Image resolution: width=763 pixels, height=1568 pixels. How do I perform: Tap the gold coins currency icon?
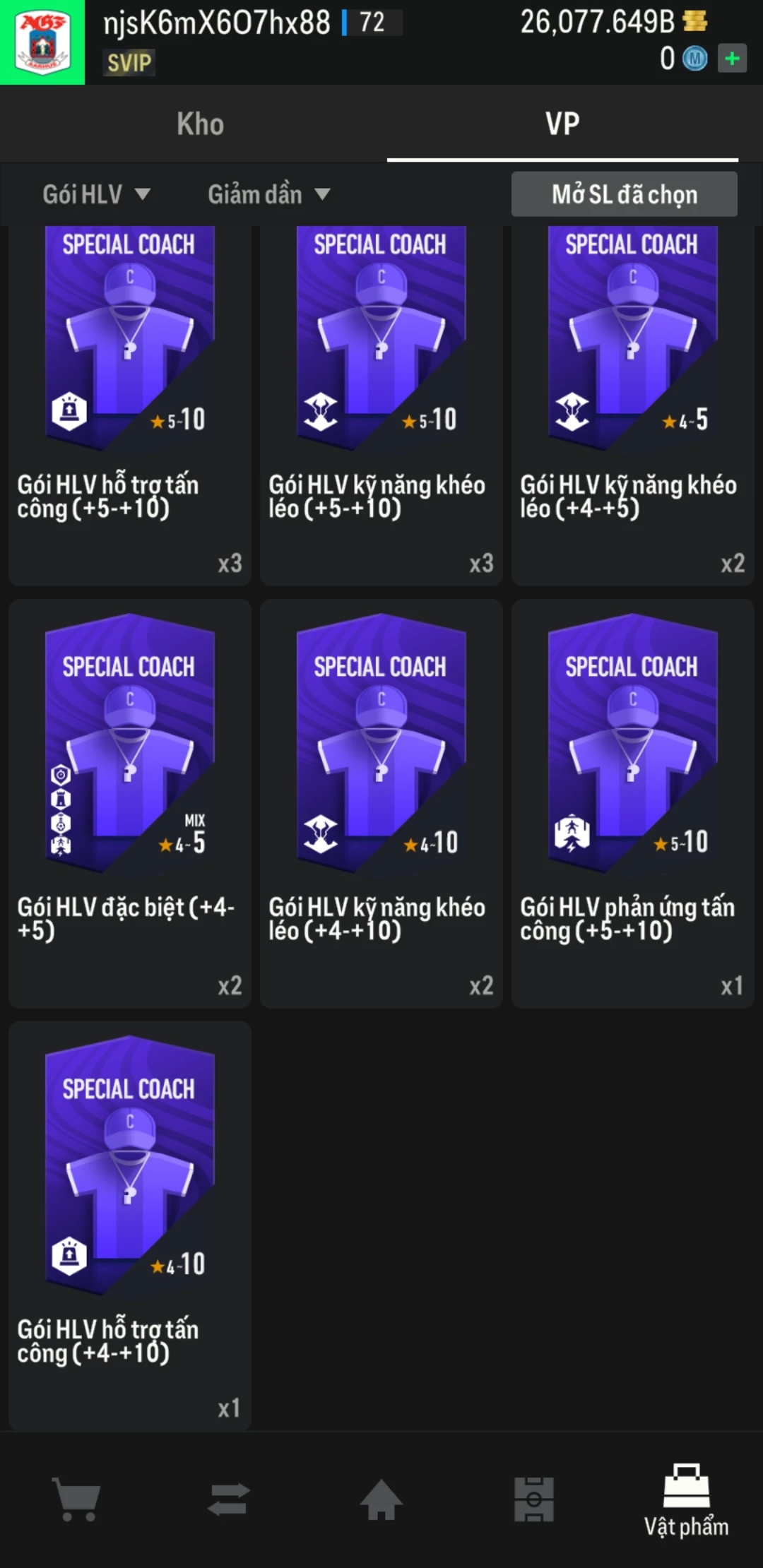pos(696,21)
